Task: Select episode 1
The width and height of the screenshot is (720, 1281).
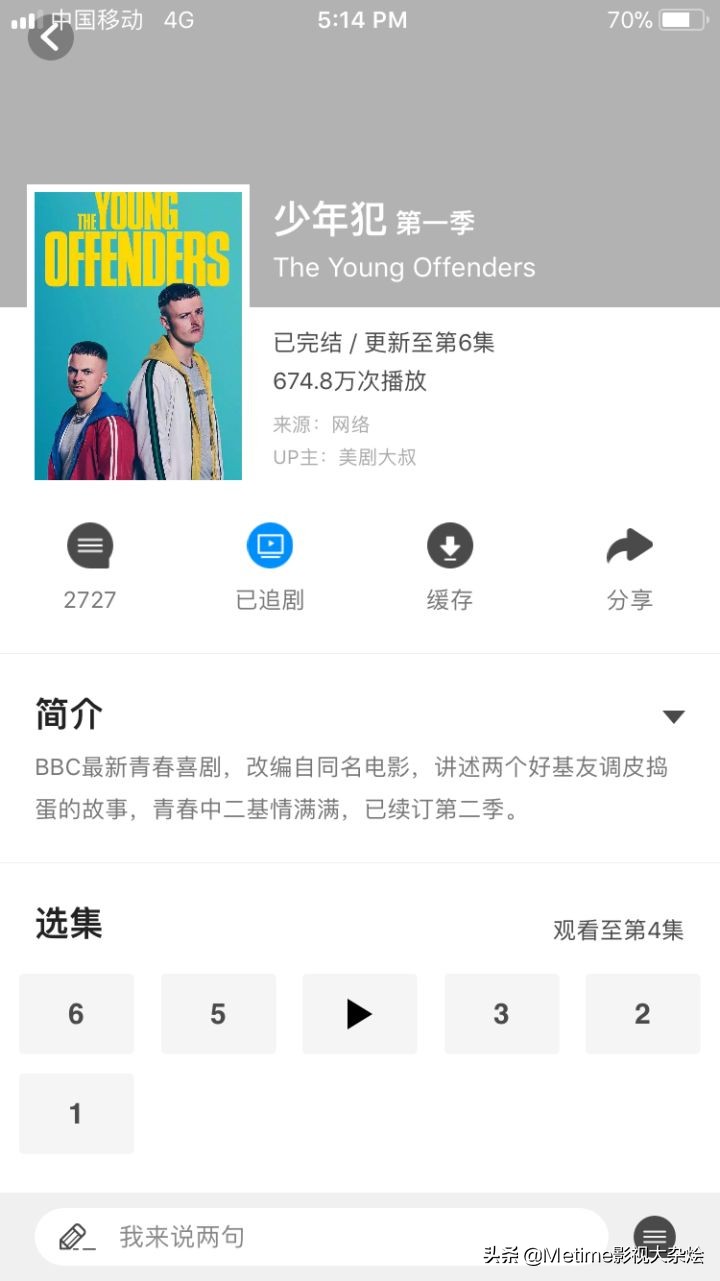Action: click(x=76, y=1113)
